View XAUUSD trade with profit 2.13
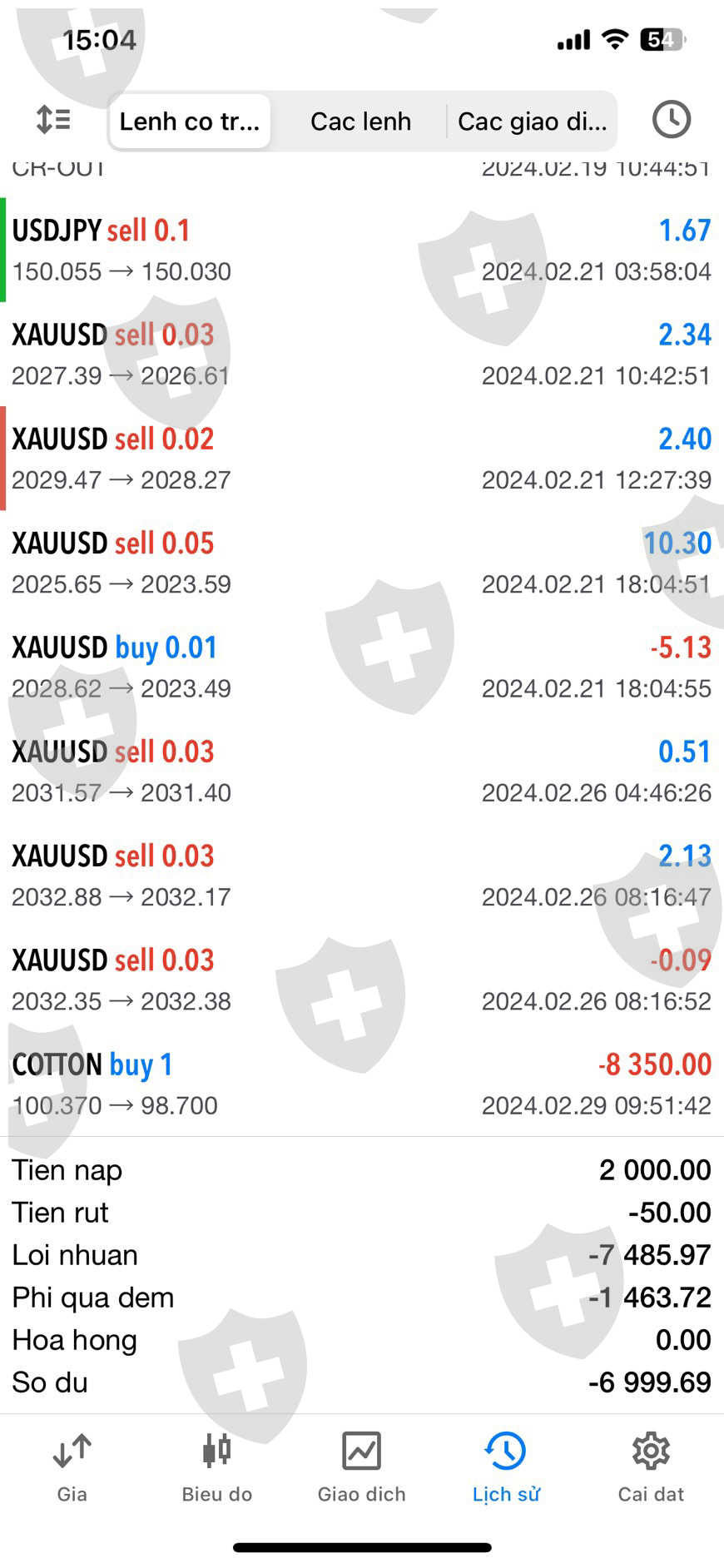Viewport: 724px width, 1568px height. pyautogui.click(x=361, y=876)
